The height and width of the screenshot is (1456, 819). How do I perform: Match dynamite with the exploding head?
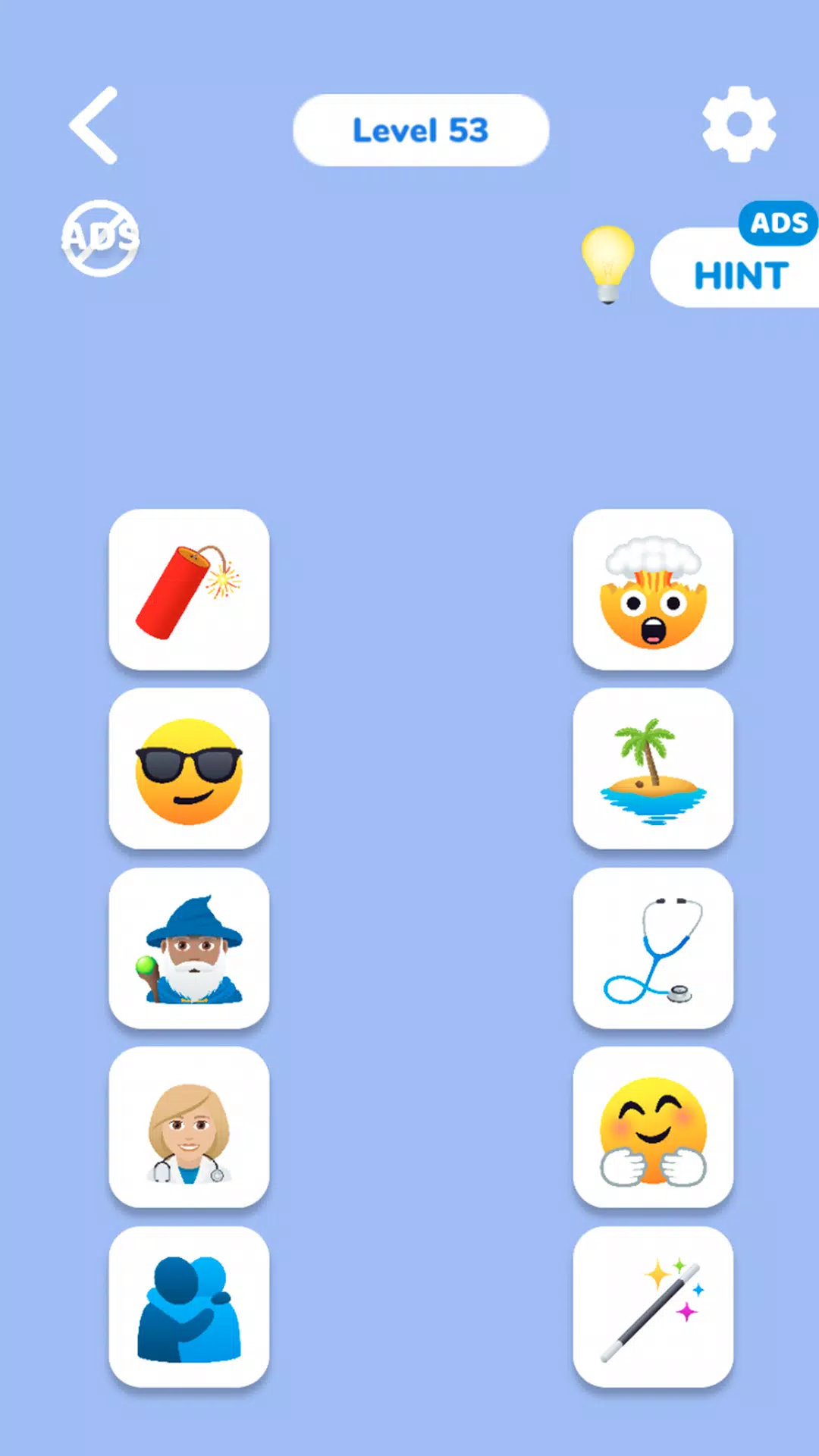[188, 590]
